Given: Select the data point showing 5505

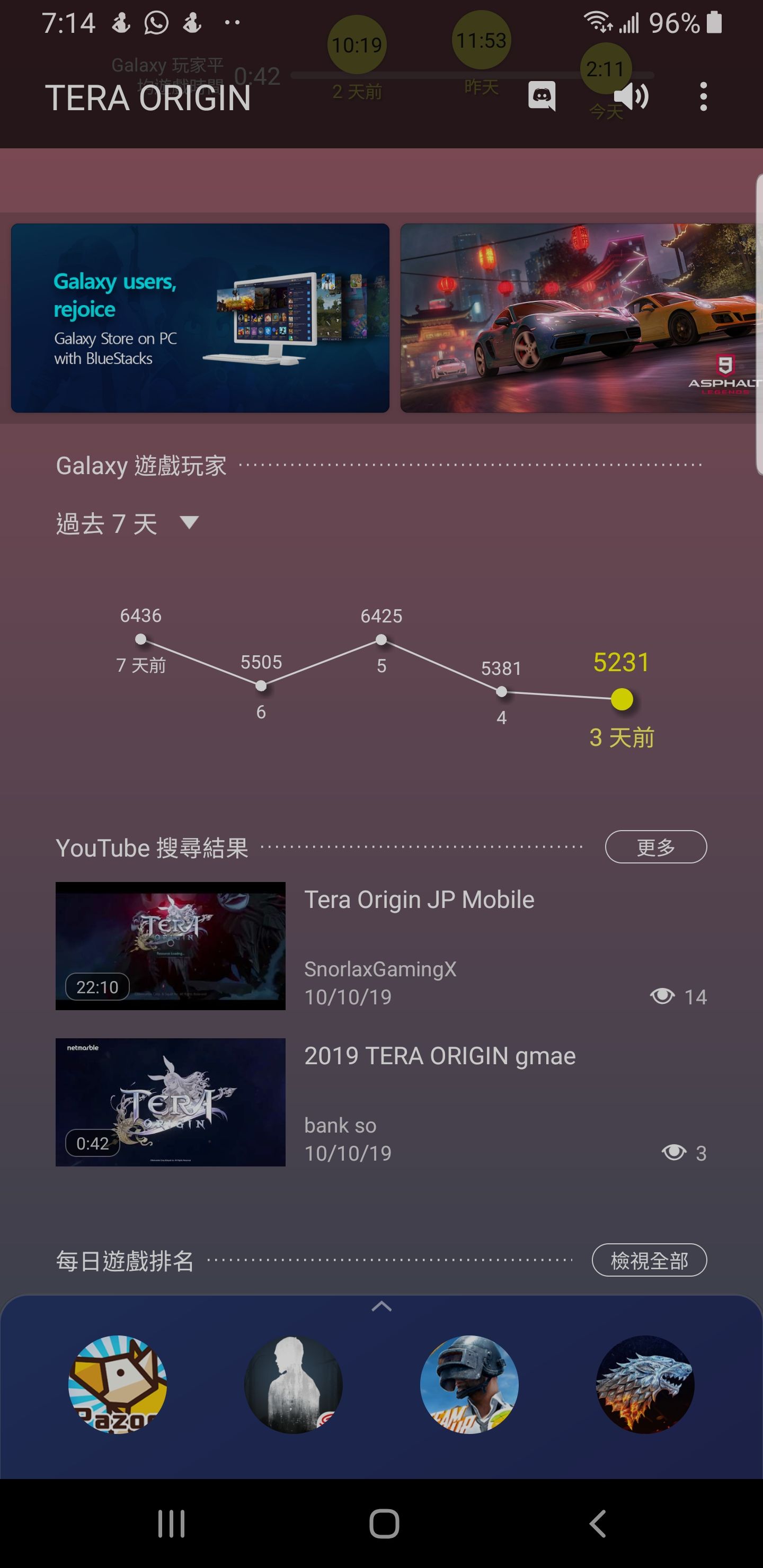Looking at the screenshot, I should pos(261,686).
